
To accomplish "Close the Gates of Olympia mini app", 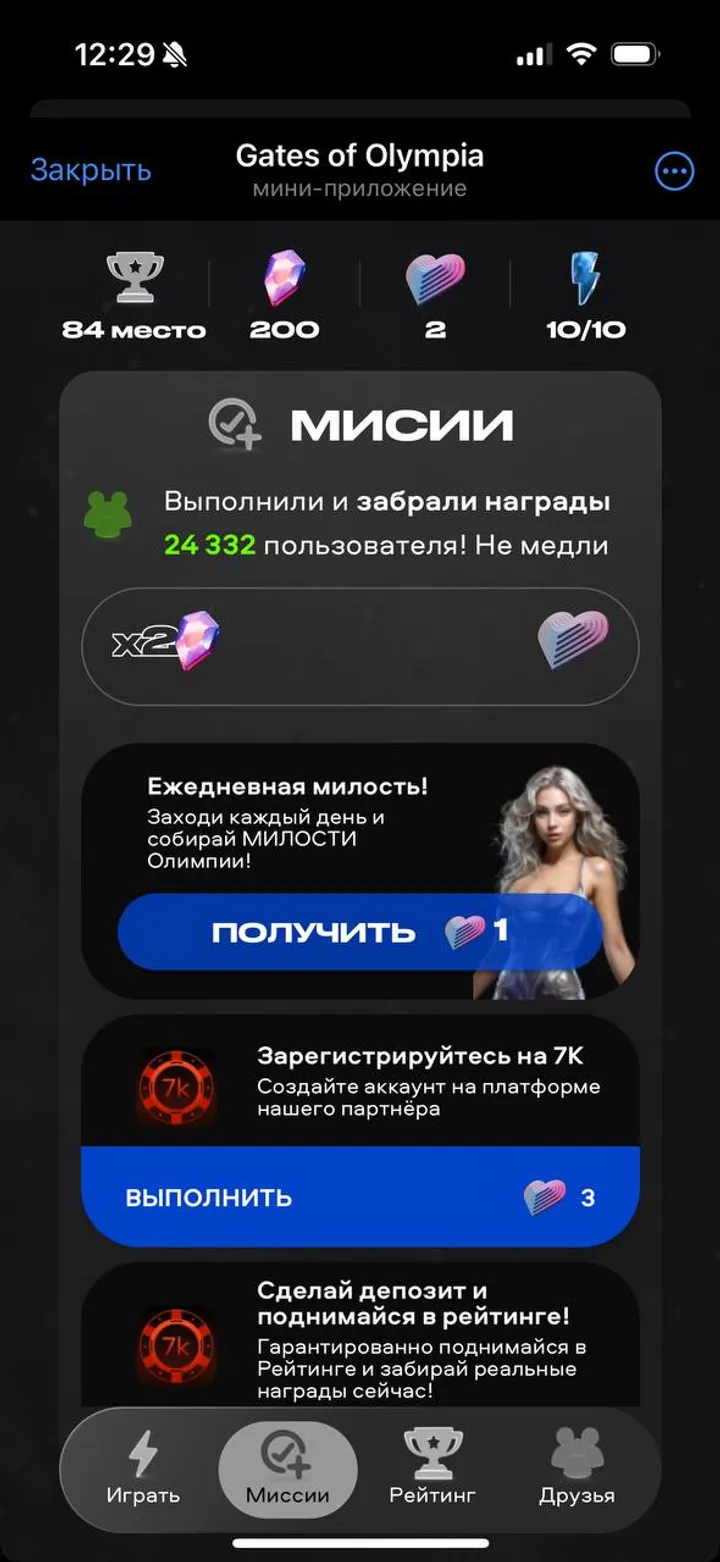I will [91, 170].
